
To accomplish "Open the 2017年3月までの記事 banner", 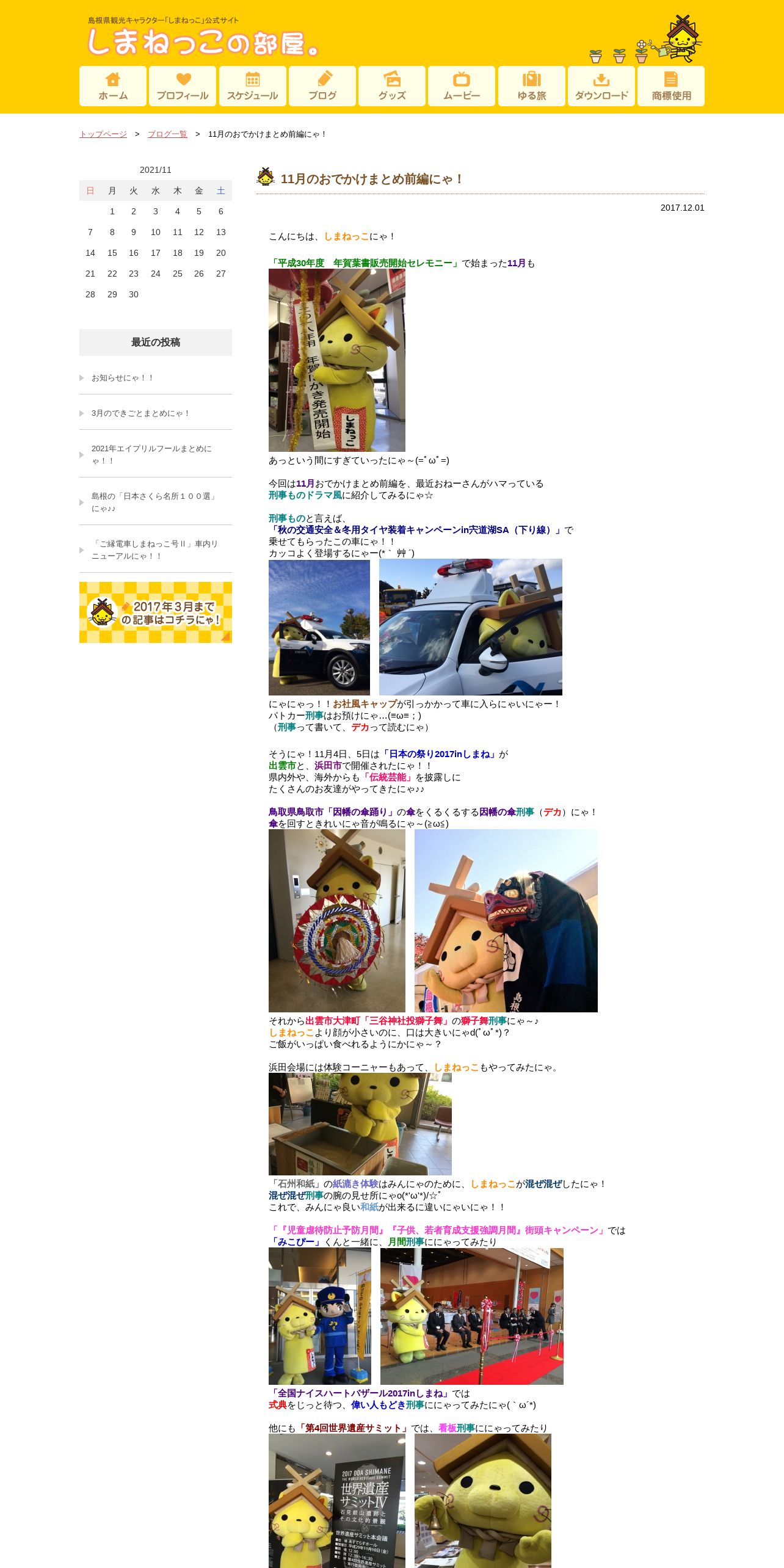I will (156, 612).
